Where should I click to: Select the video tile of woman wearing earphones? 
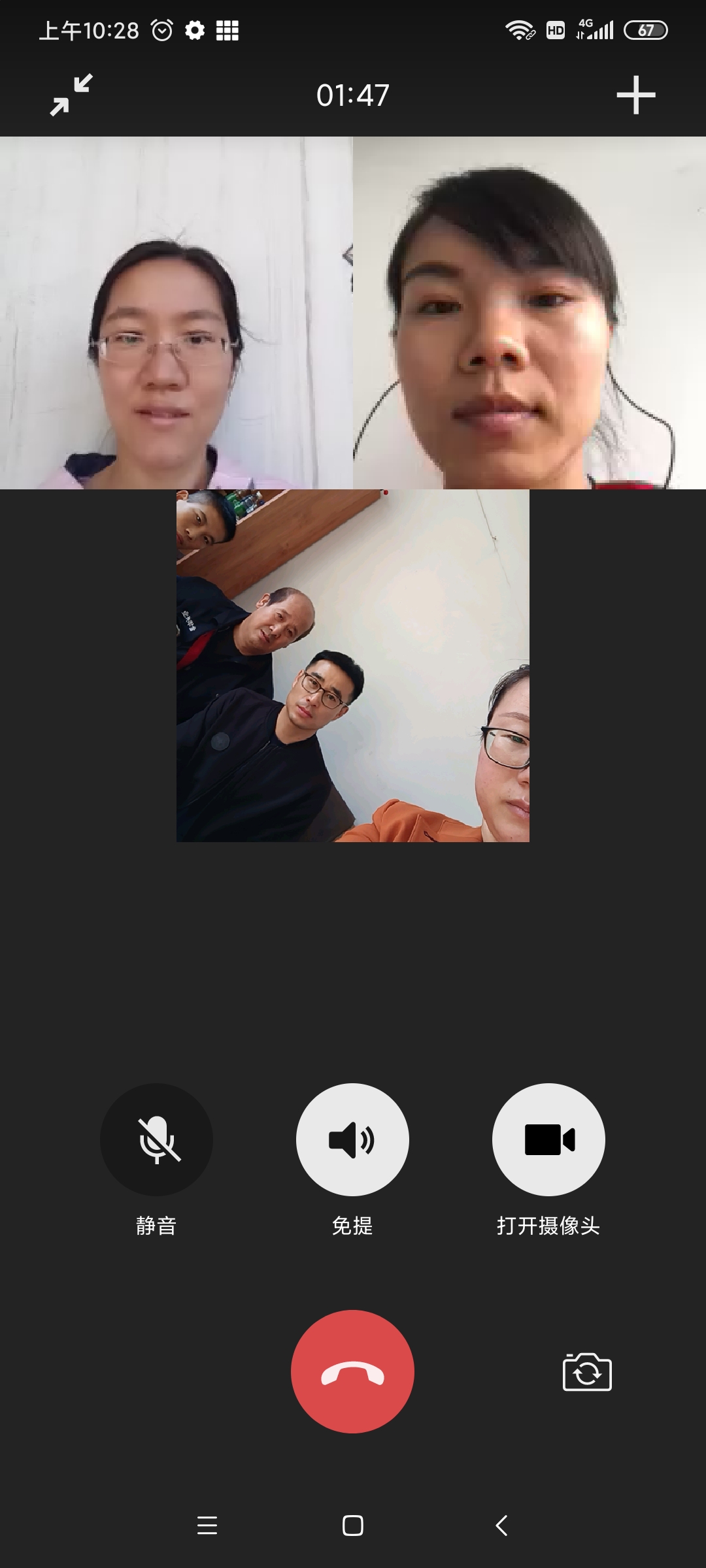coord(529,313)
